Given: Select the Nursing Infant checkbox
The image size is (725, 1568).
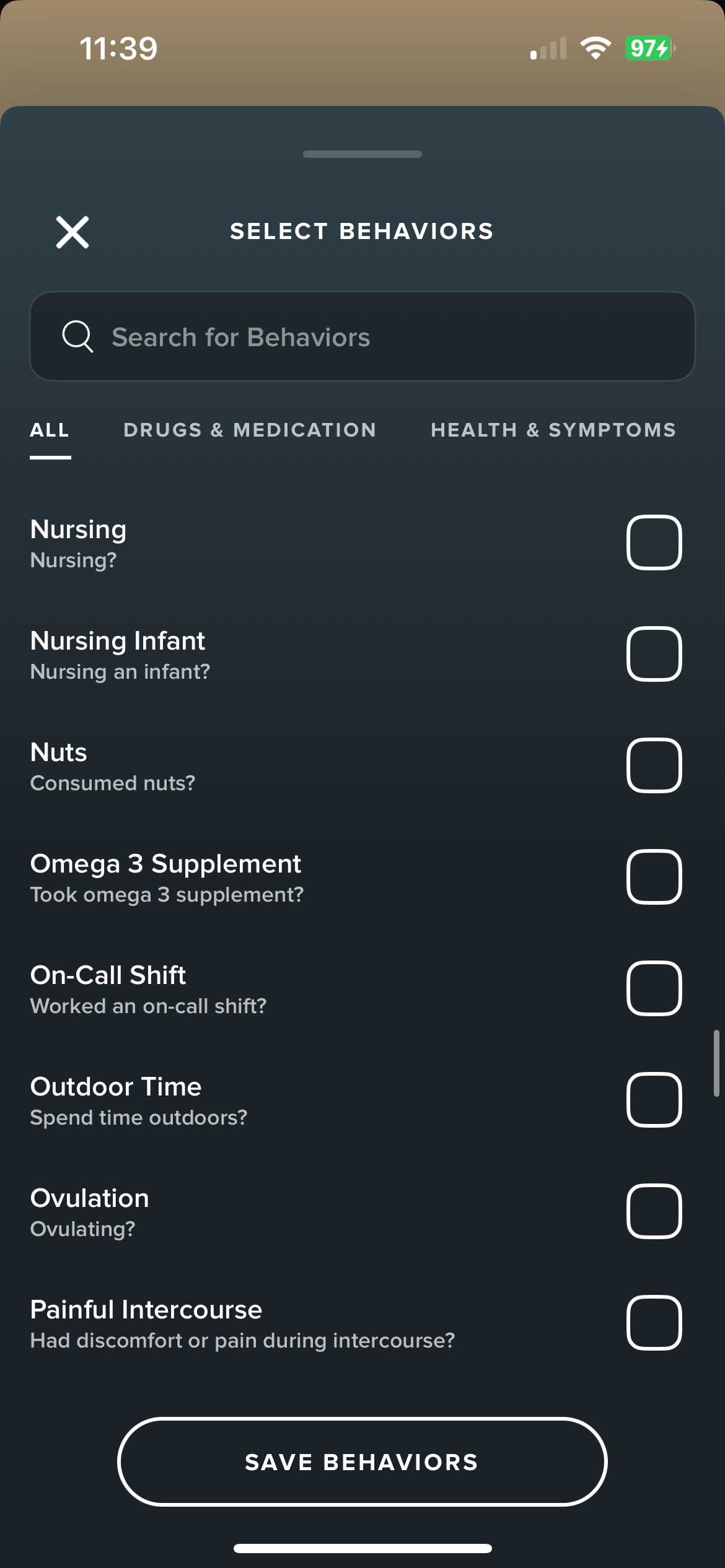Looking at the screenshot, I should click(654, 654).
